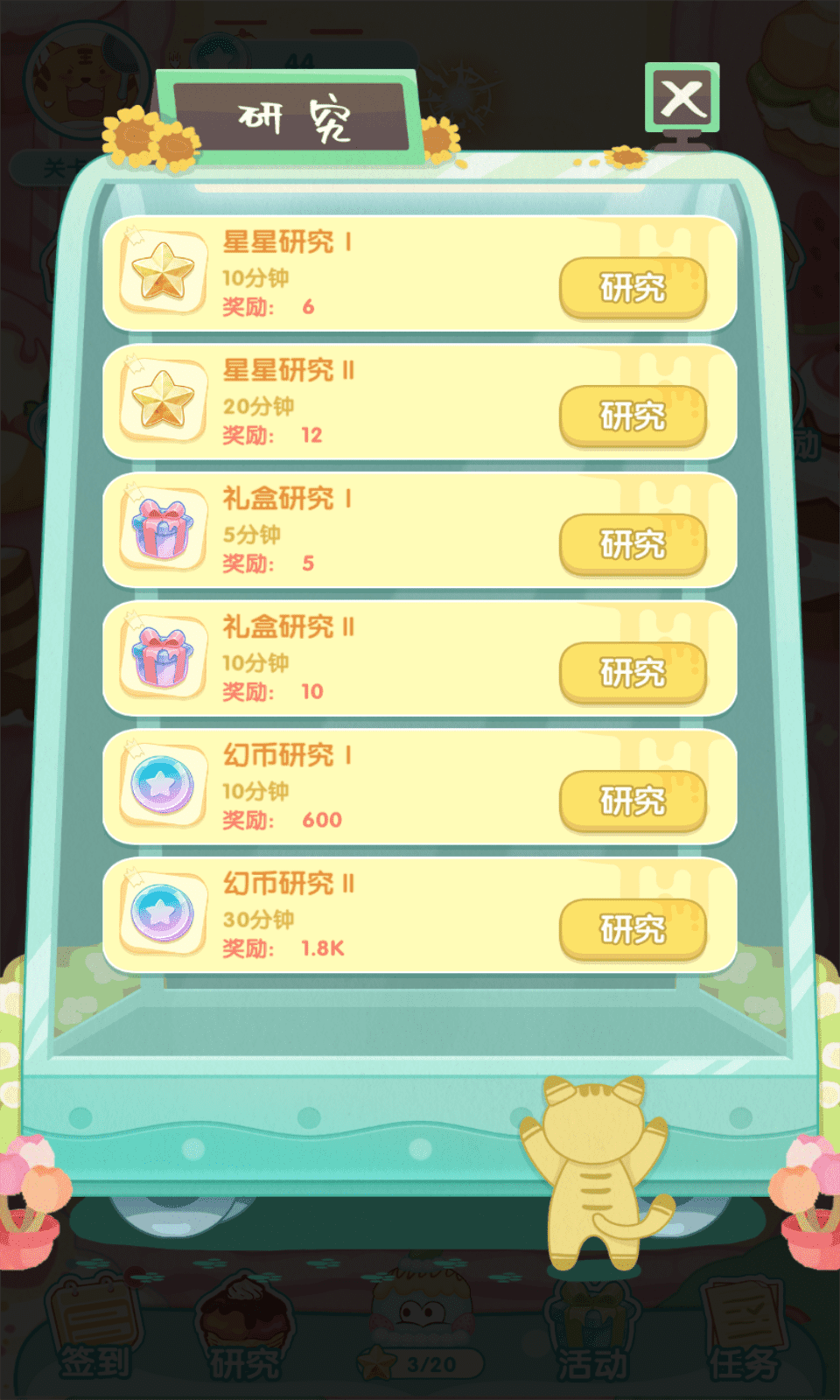The image size is (840, 1400).
Task: Start the 幻币研究 I research for 600 reward
Action: (x=632, y=801)
